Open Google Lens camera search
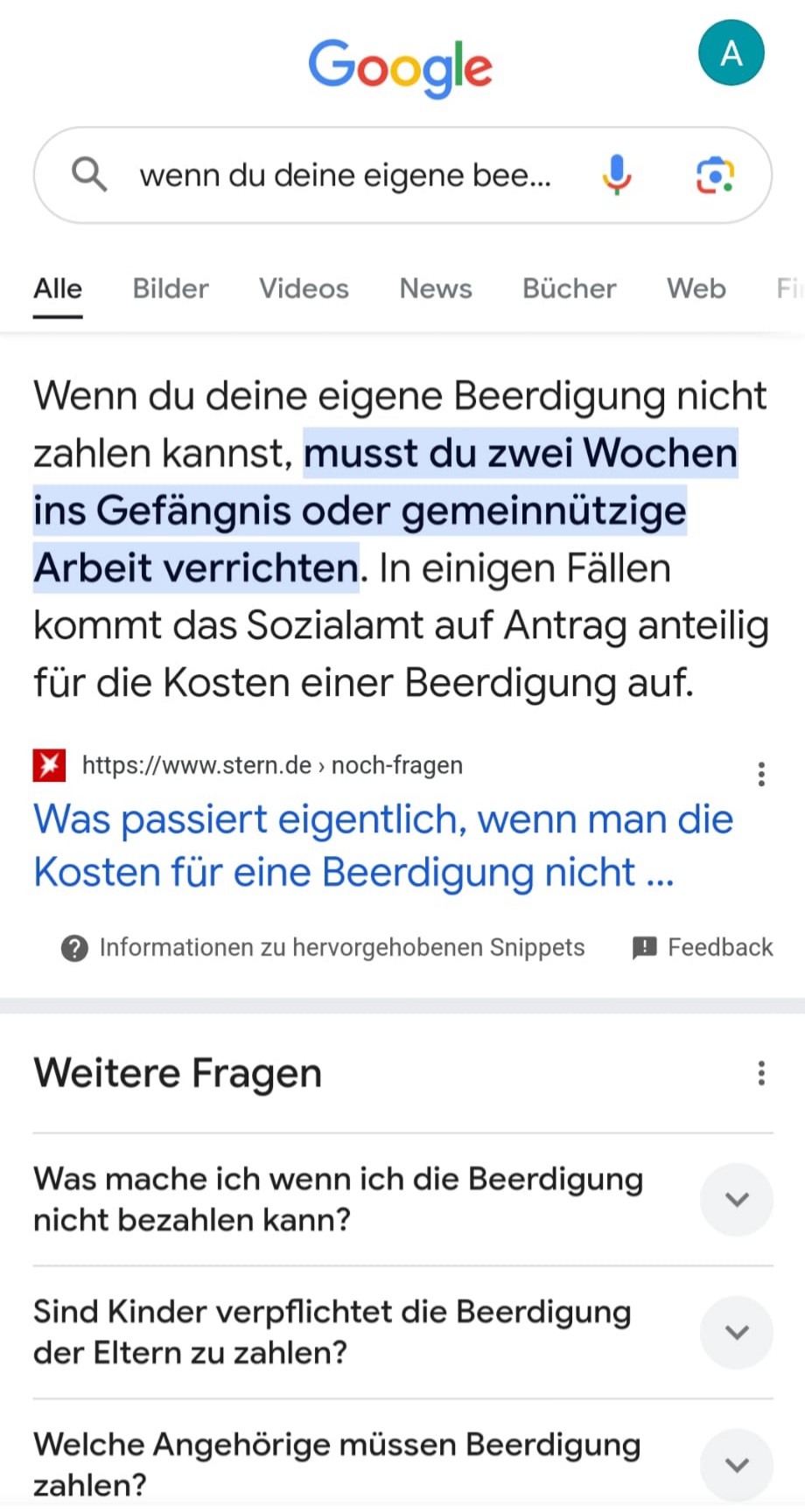Image resolution: width=805 pixels, height=1512 pixels. pyautogui.click(x=715, y=175)
